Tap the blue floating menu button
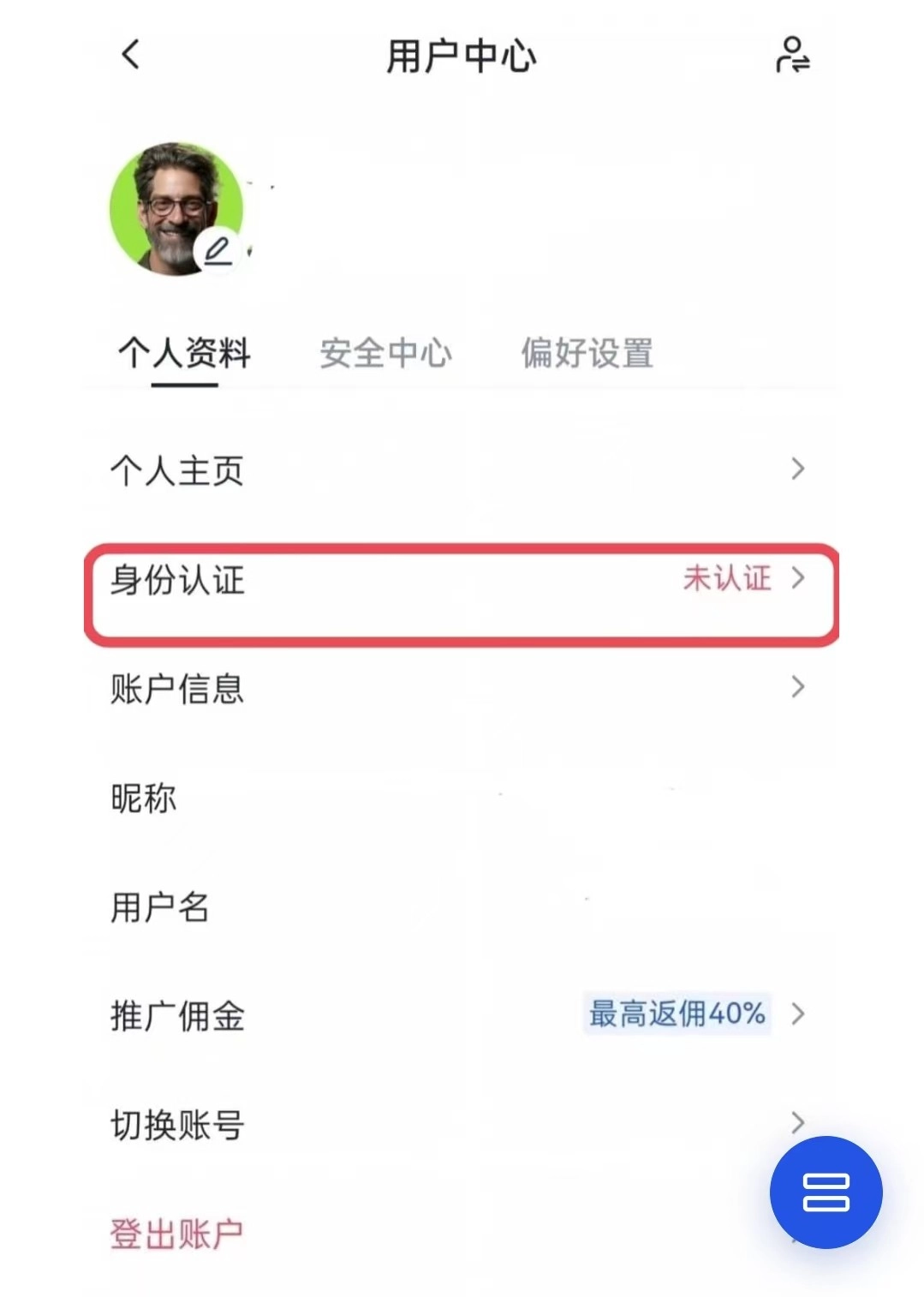 [x=826, y=1192]
